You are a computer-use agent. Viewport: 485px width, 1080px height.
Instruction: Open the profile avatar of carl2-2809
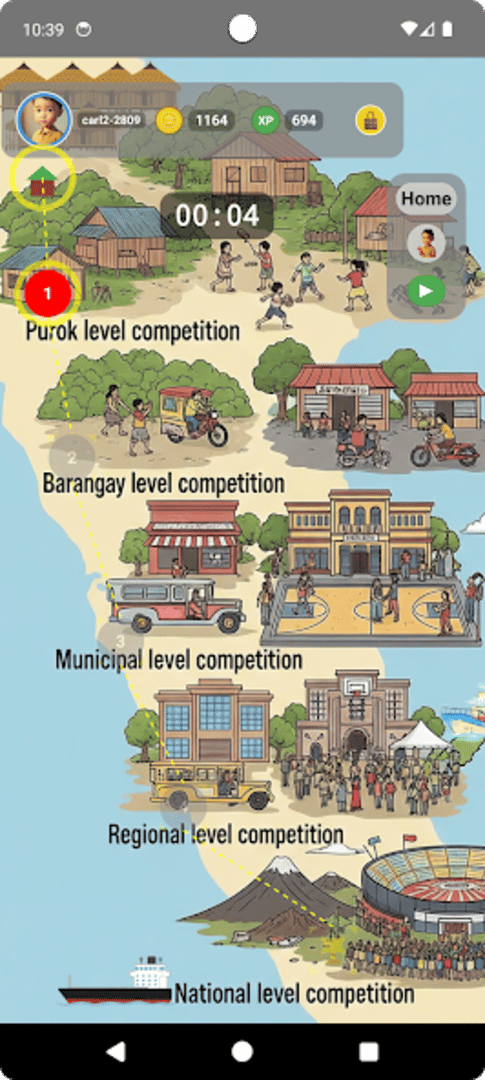tap(43, 119)
